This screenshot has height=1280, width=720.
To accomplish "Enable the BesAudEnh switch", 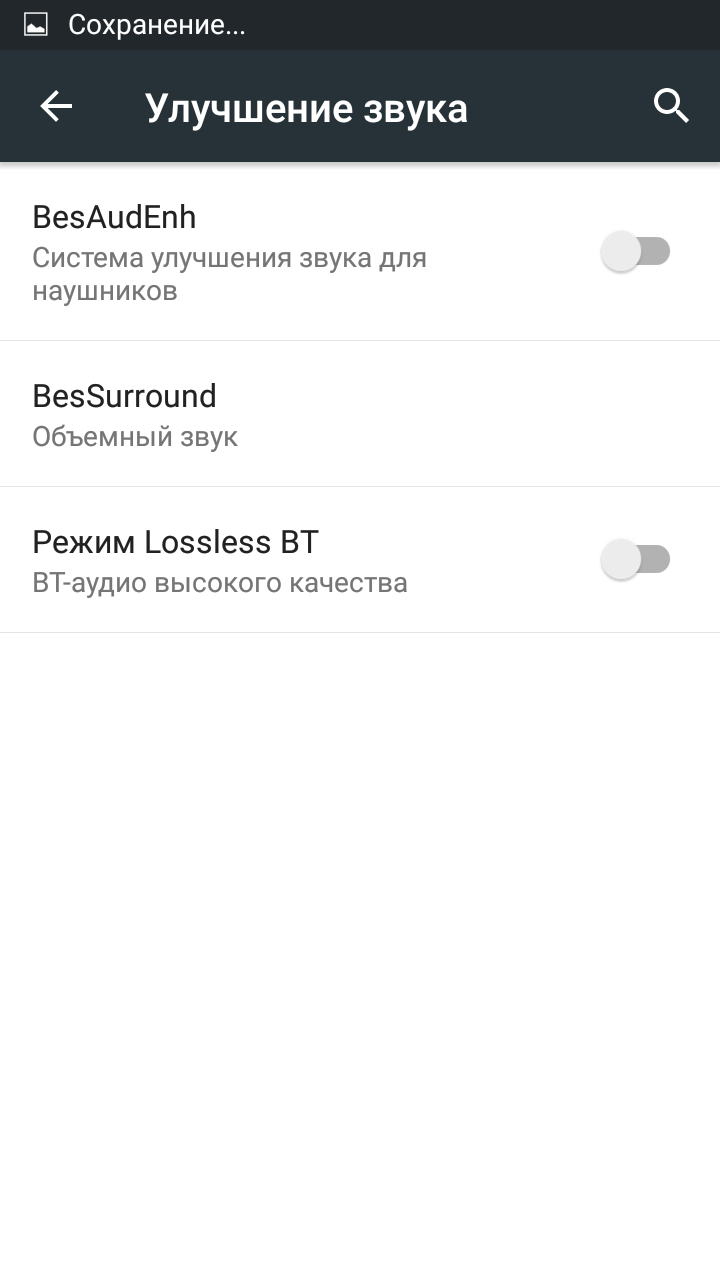I will (x=635, y=251).
